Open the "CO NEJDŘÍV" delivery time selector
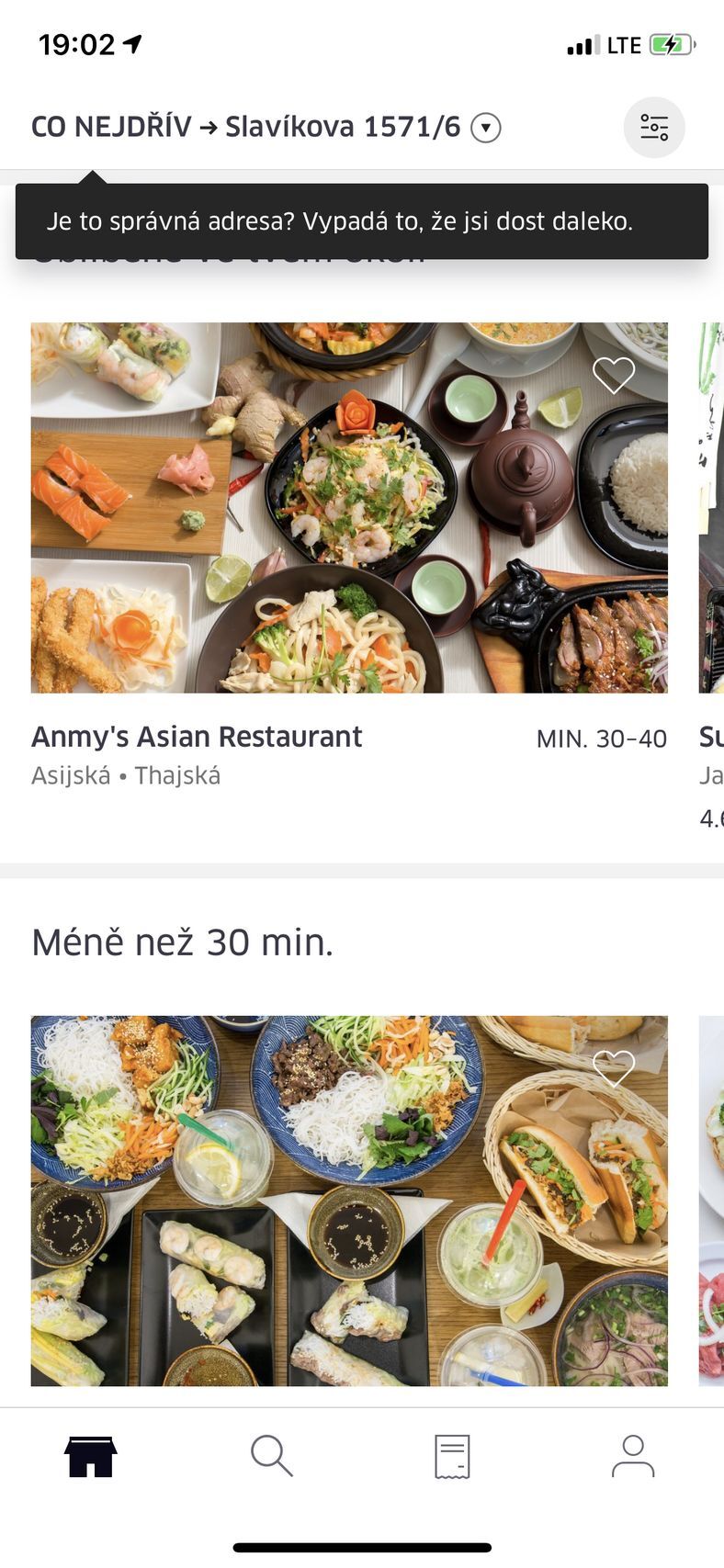The width and height of the screenshot is (724, 1568). (110, 128)
